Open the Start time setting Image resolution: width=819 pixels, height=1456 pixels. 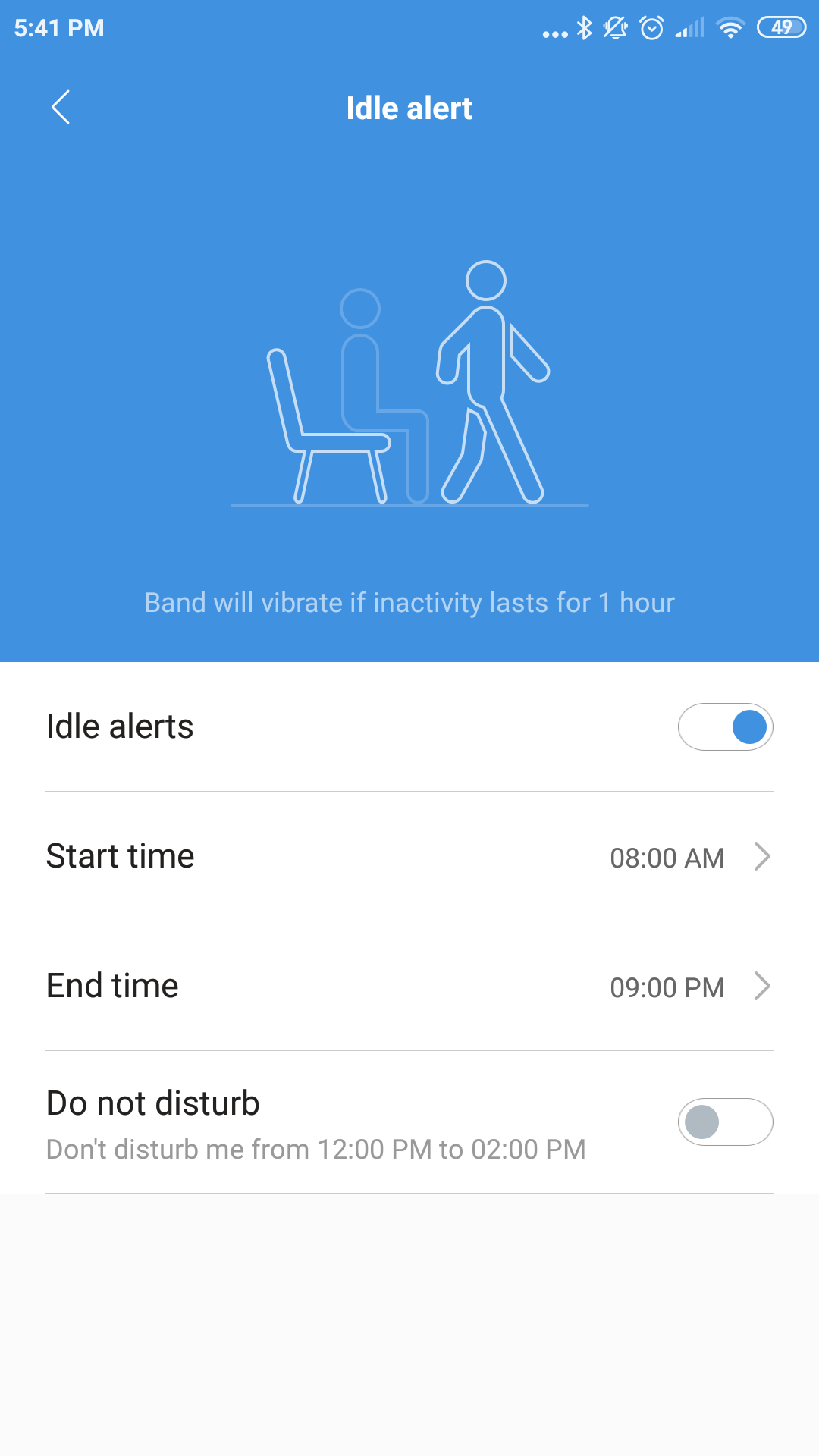[409, 857]
